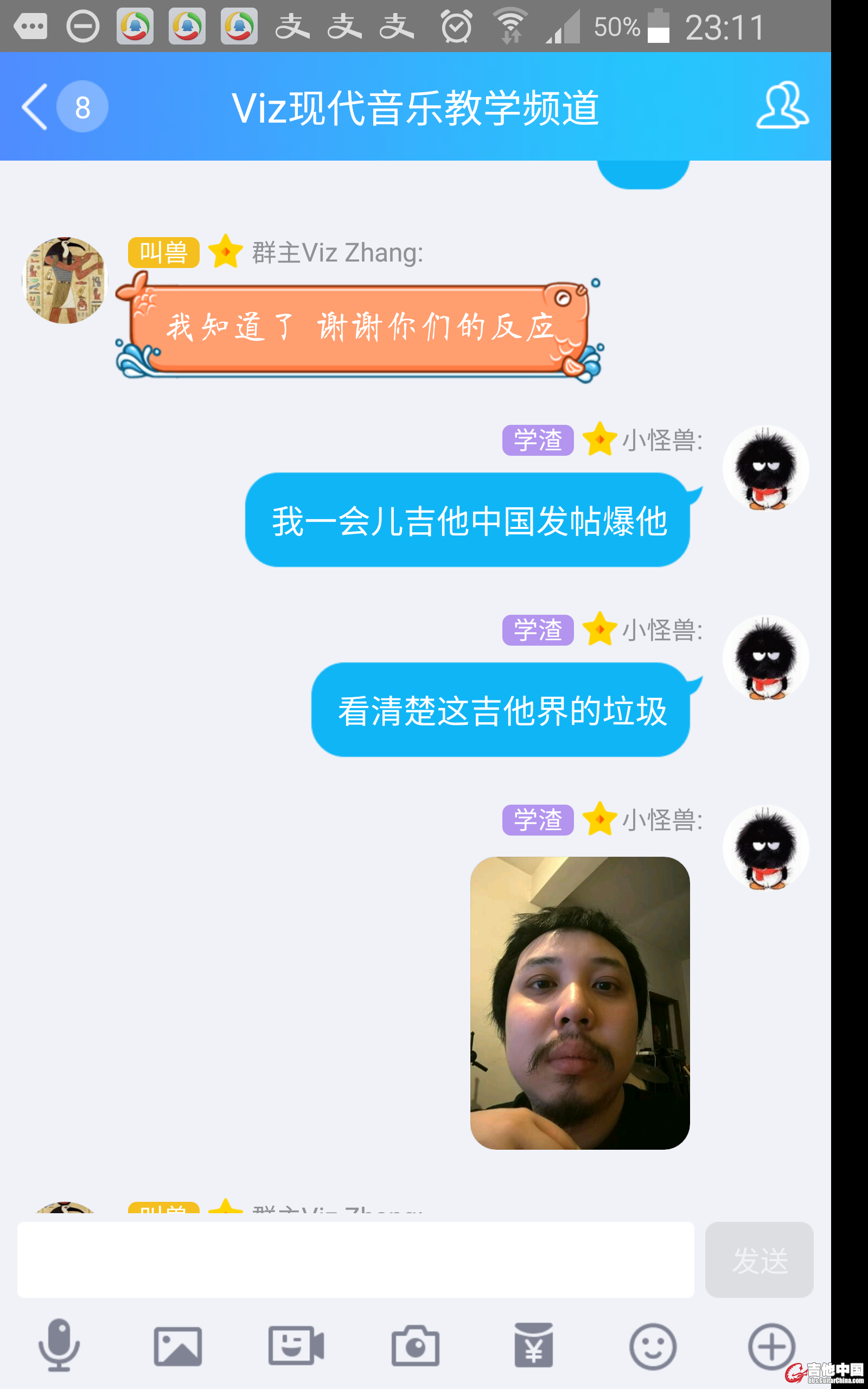Open more options with the plus icon

coord(771,1346)
